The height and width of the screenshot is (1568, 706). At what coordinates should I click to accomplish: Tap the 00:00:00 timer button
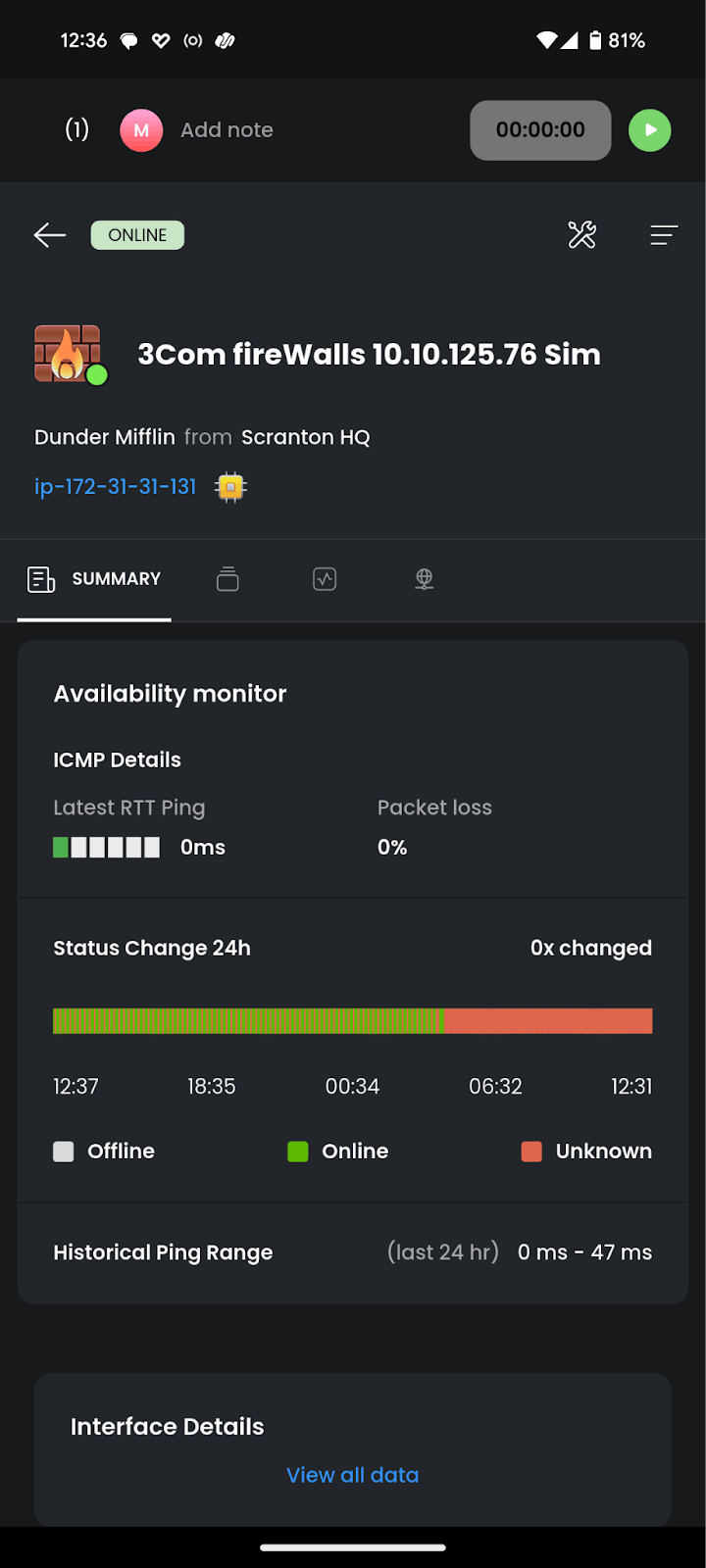pyautogui.click(x=540, y=130)
